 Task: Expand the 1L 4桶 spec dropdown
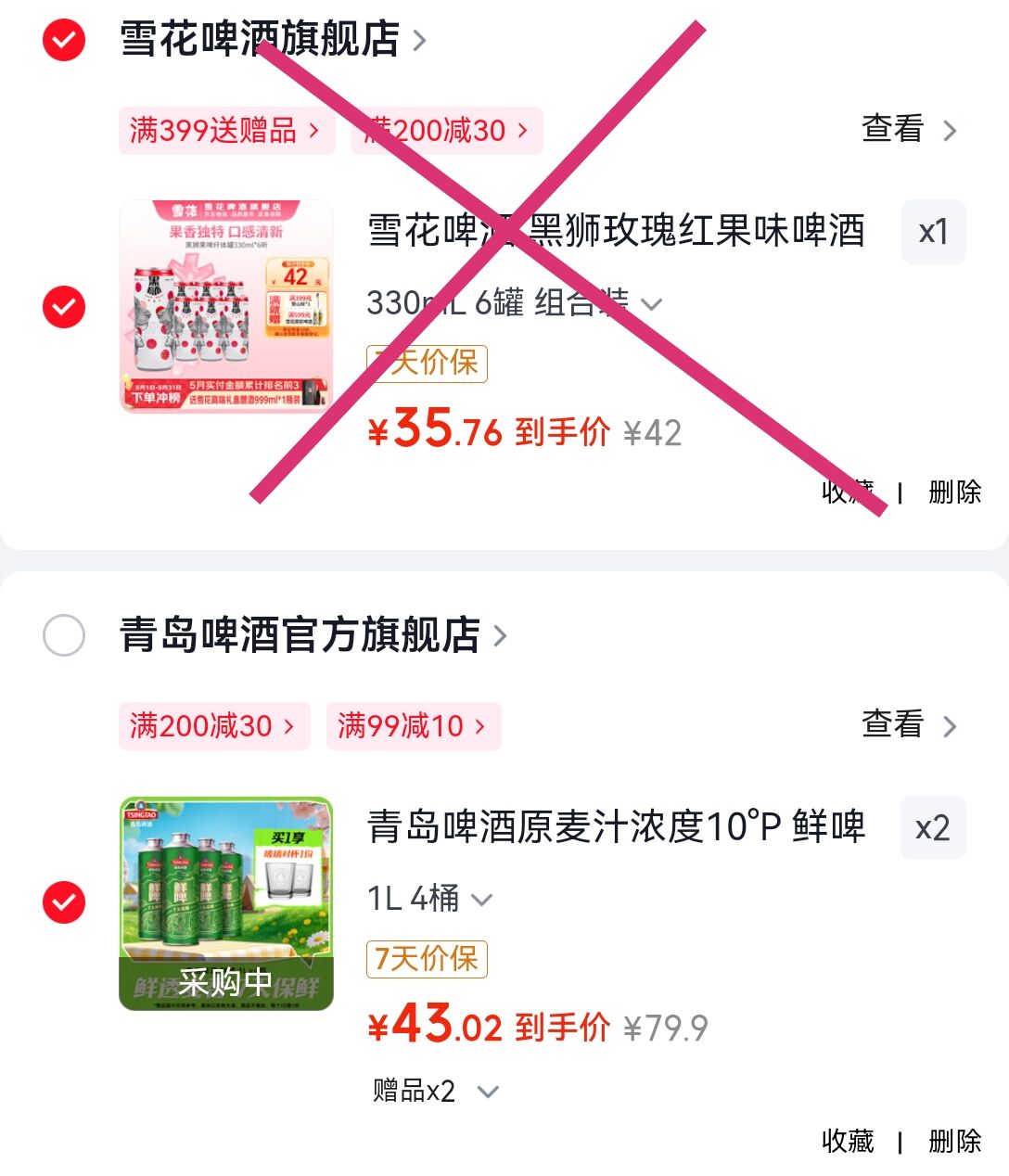(430, 899)
